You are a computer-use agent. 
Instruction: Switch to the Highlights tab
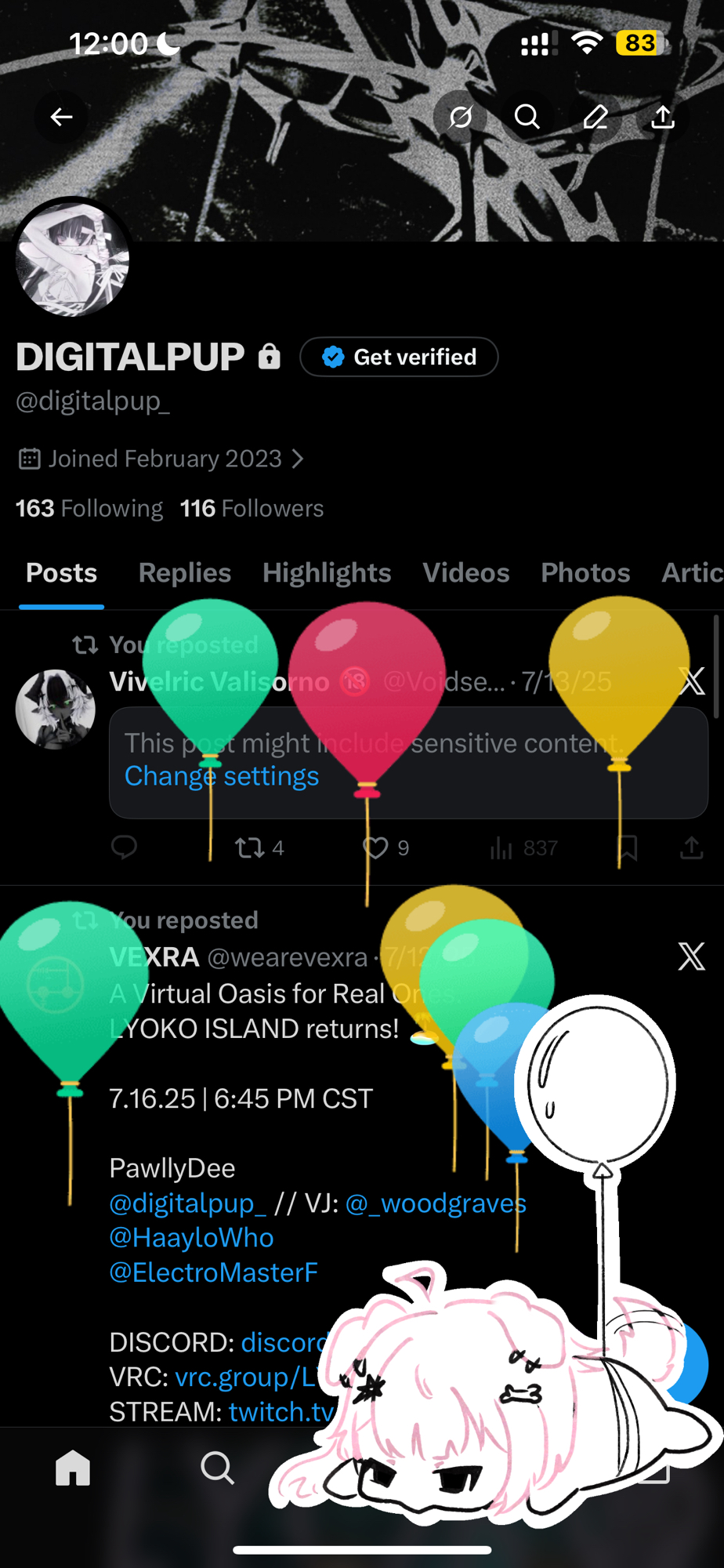(x=327, y=573)
